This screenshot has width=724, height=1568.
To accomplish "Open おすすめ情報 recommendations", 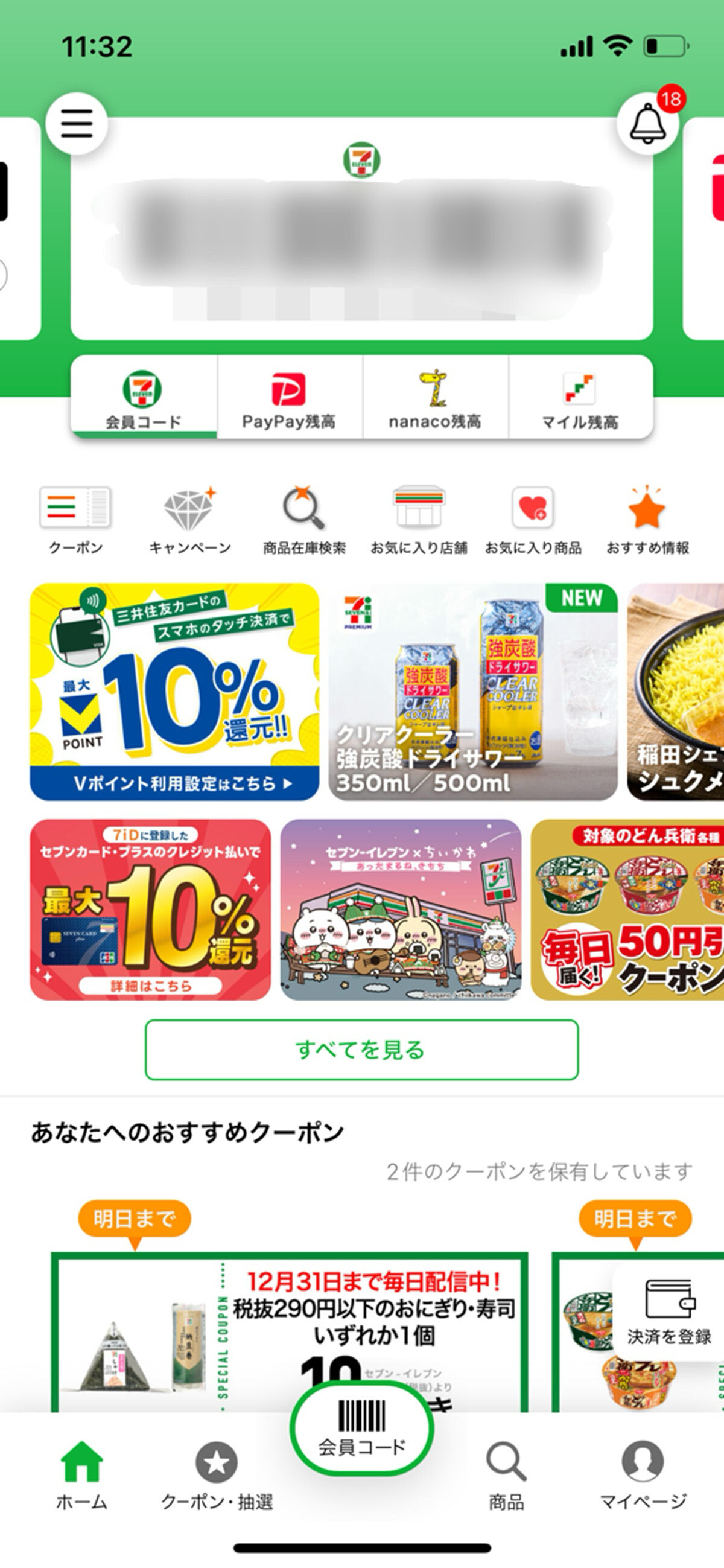I will point(647,519).
